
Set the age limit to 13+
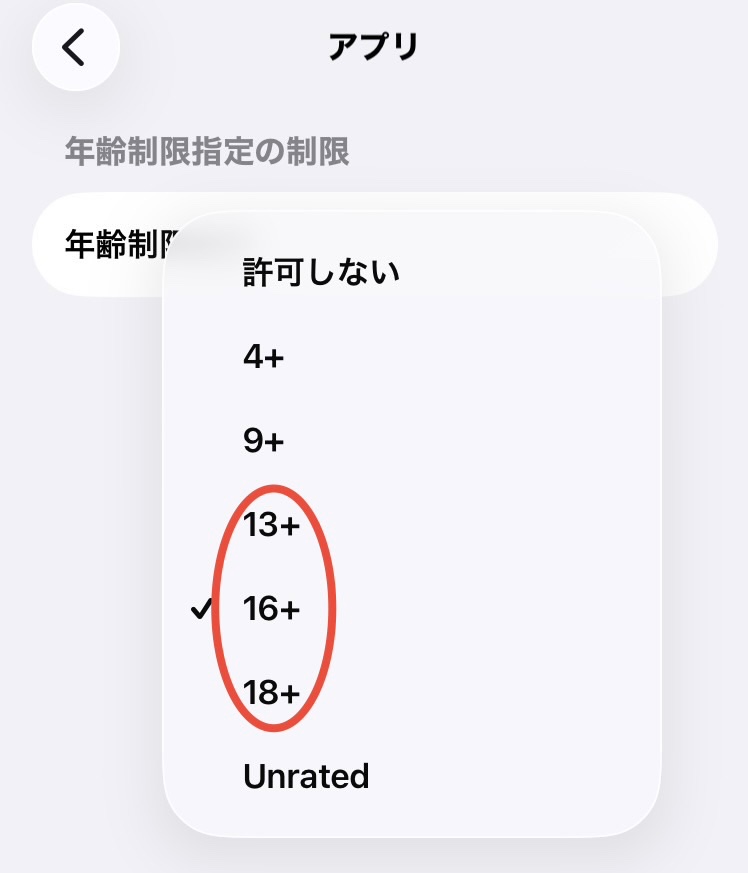click(x=272, y=524)
